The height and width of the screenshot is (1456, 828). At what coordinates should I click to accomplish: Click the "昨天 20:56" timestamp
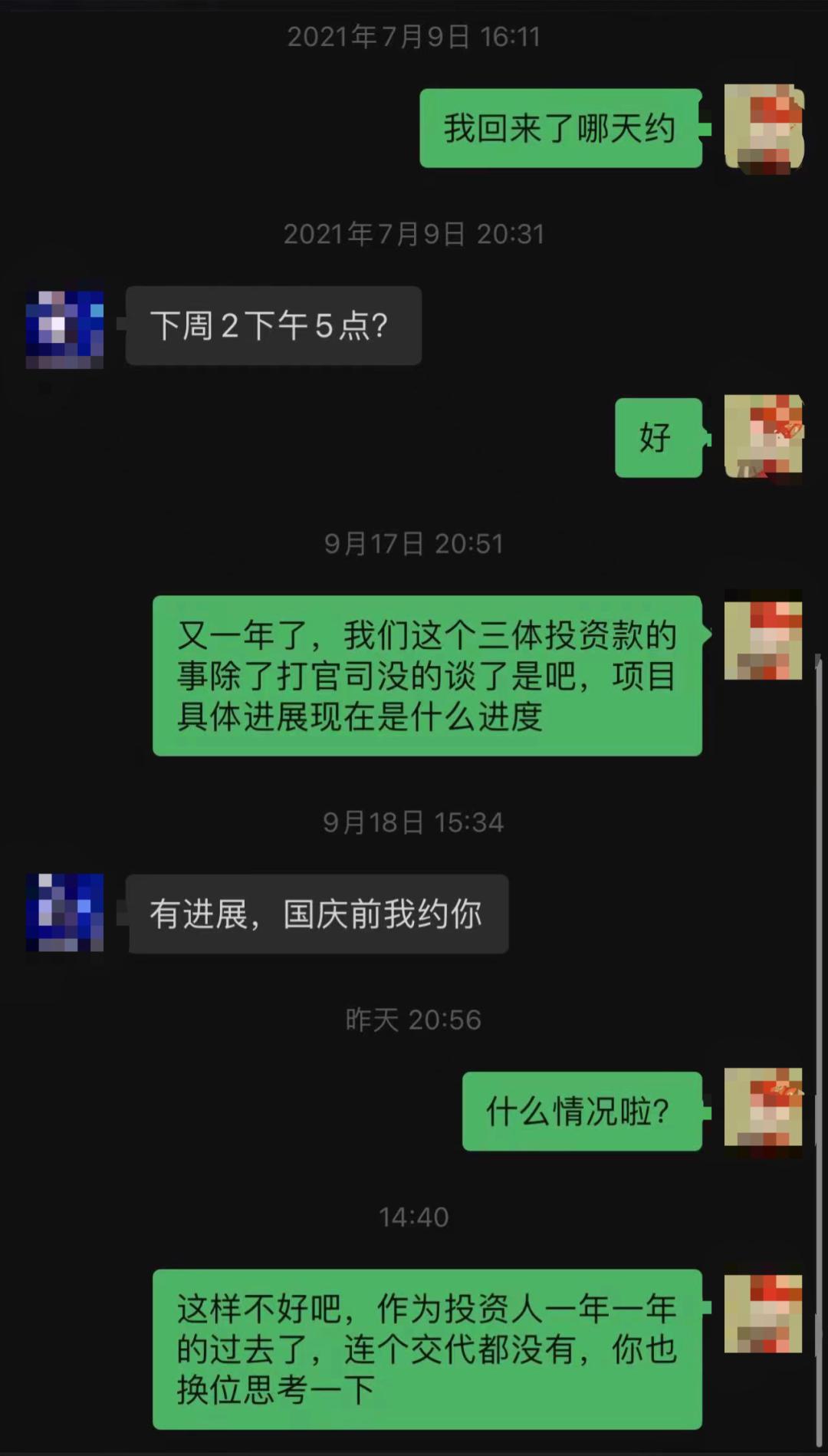(x=414, y=1020)
